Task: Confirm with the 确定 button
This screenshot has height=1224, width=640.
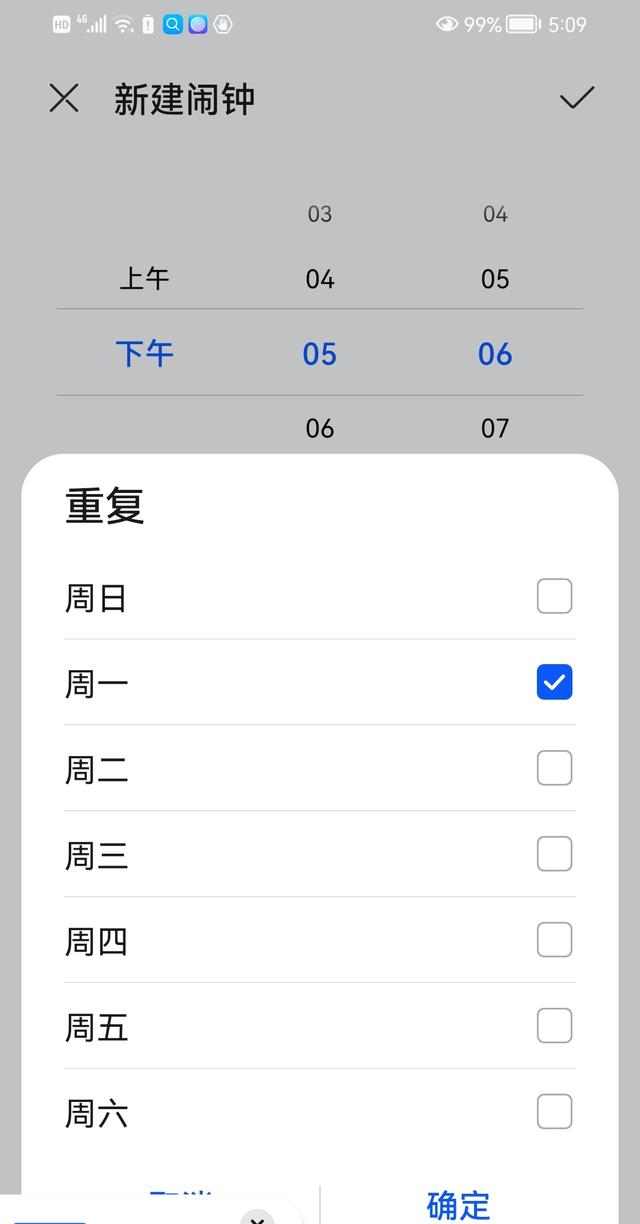Action: coord(459,1205)
